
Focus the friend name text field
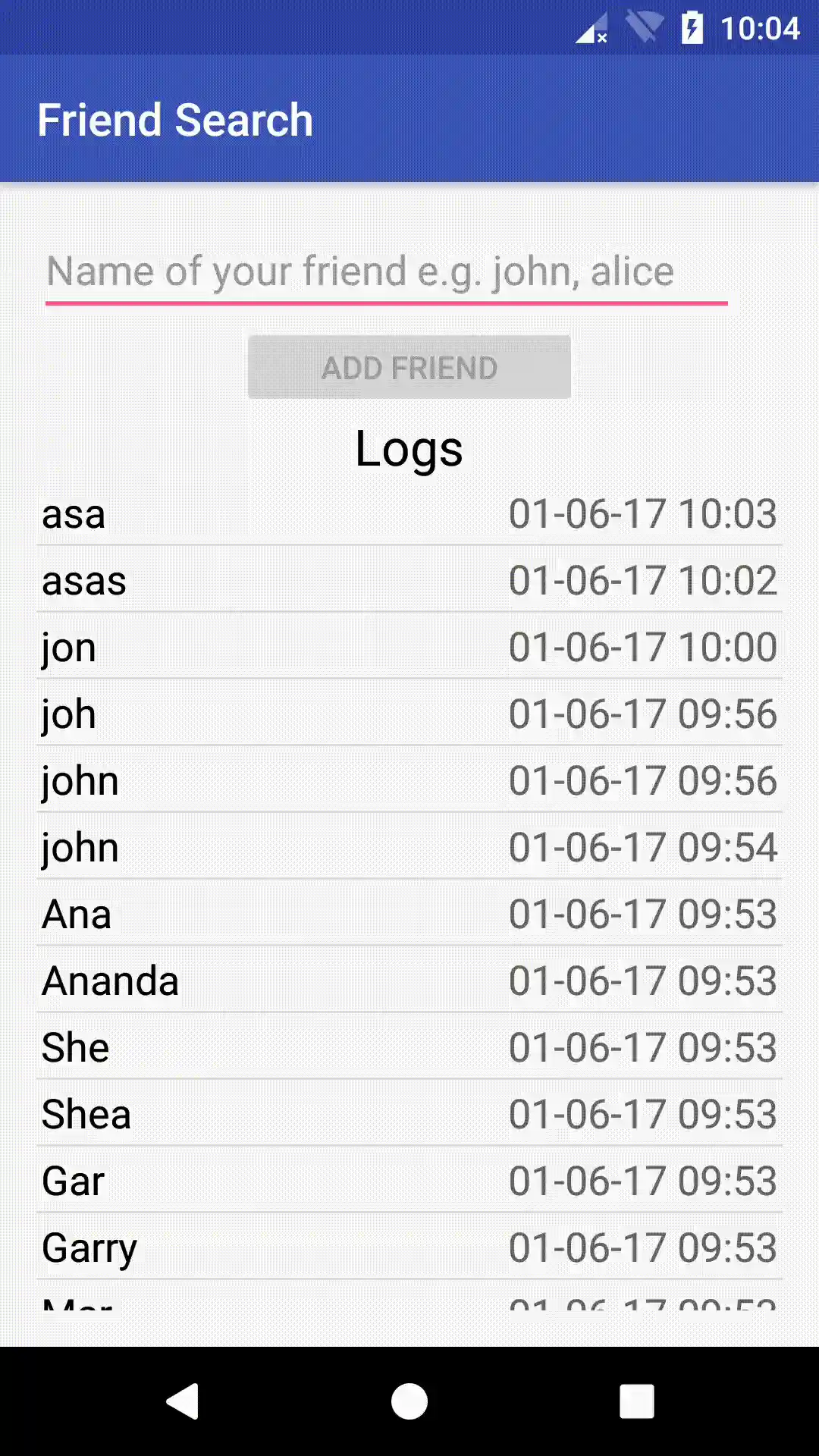pos(386,271)
